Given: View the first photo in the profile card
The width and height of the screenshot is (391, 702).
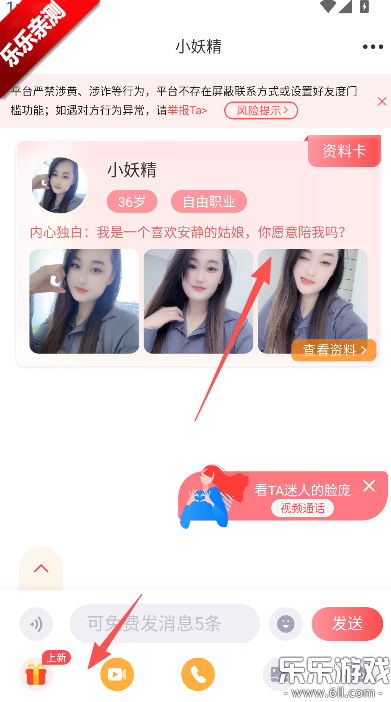Looking at the screenshot, I should 84,301.
